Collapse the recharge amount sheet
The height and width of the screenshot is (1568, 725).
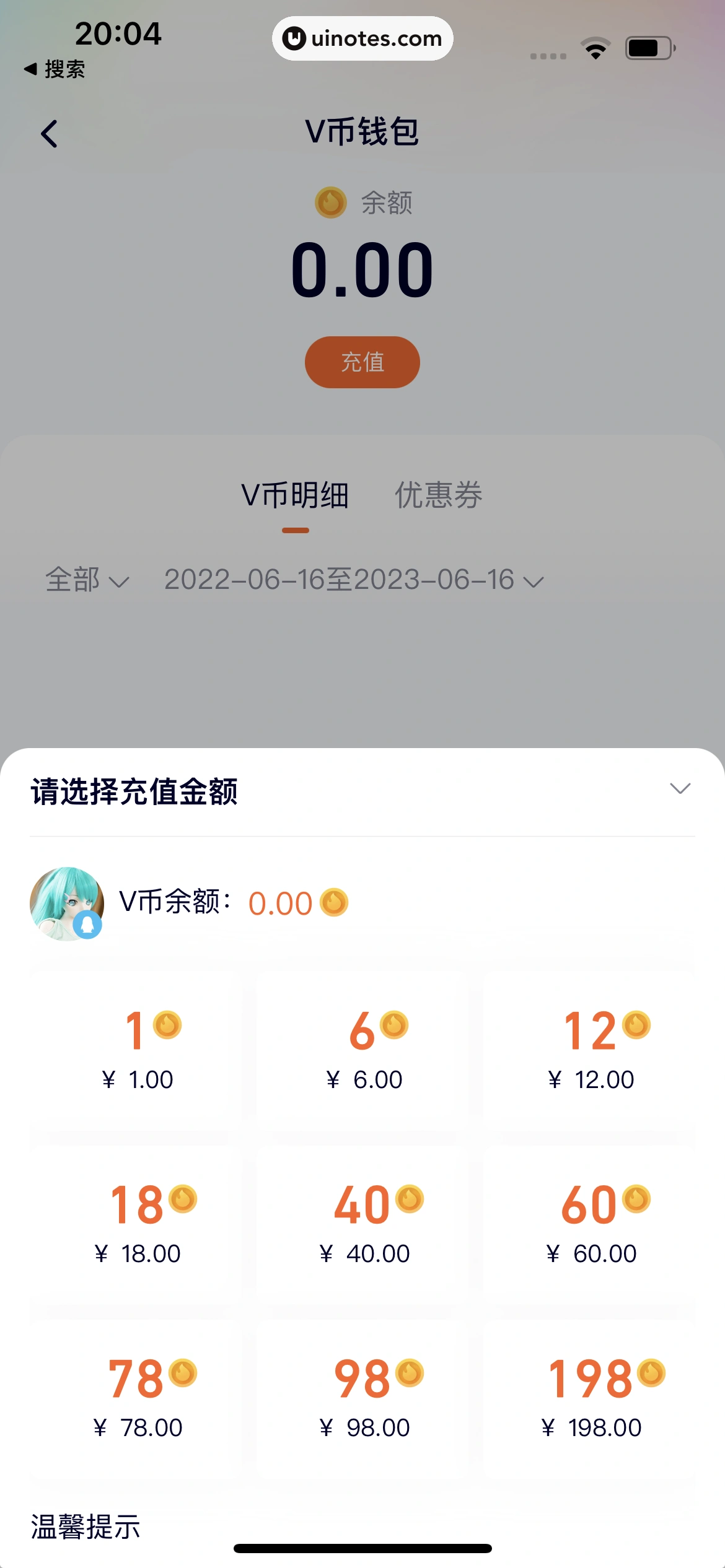pos(680,788)
